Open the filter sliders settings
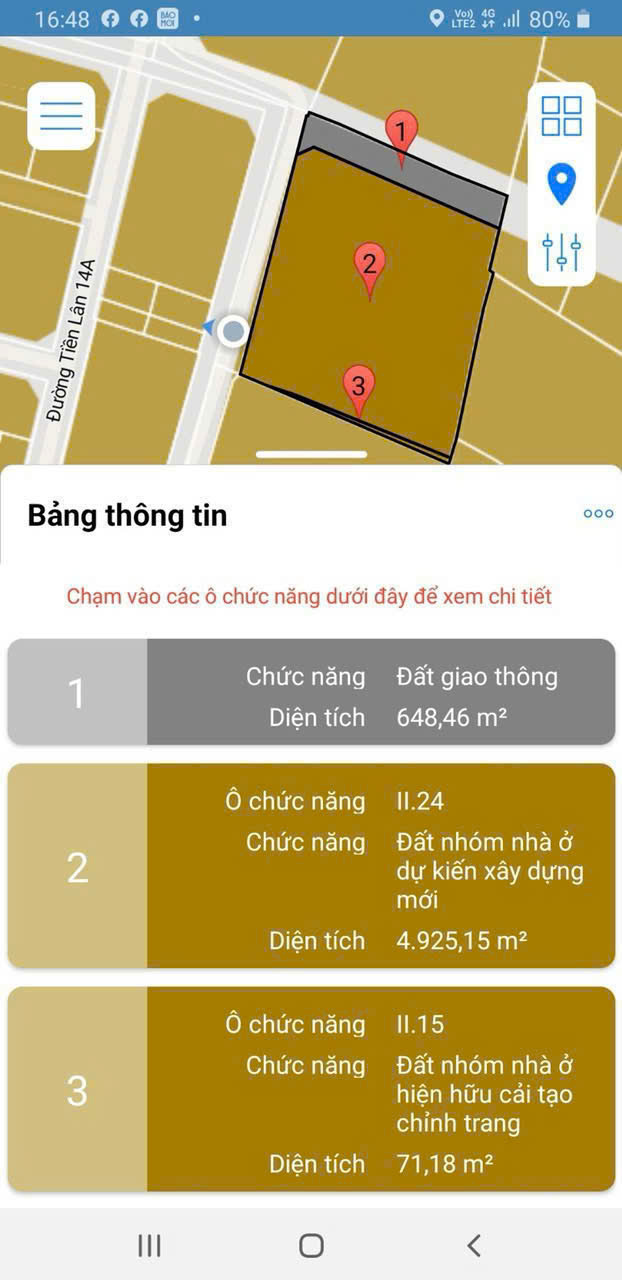622x1280 pixels. click(561, 251)
